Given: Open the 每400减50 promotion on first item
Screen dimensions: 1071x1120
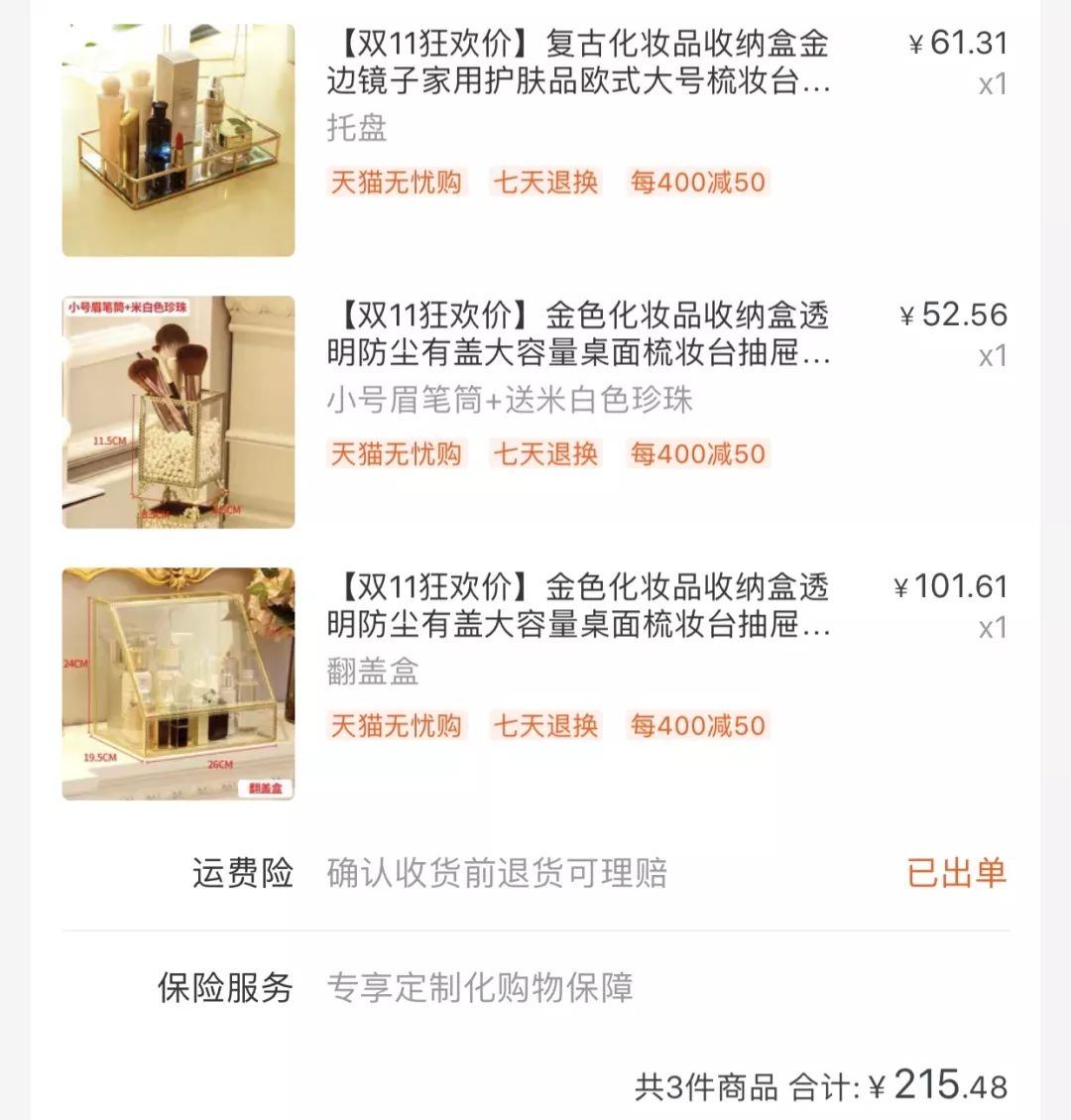Looking at the screenshot, I should 694,183.
